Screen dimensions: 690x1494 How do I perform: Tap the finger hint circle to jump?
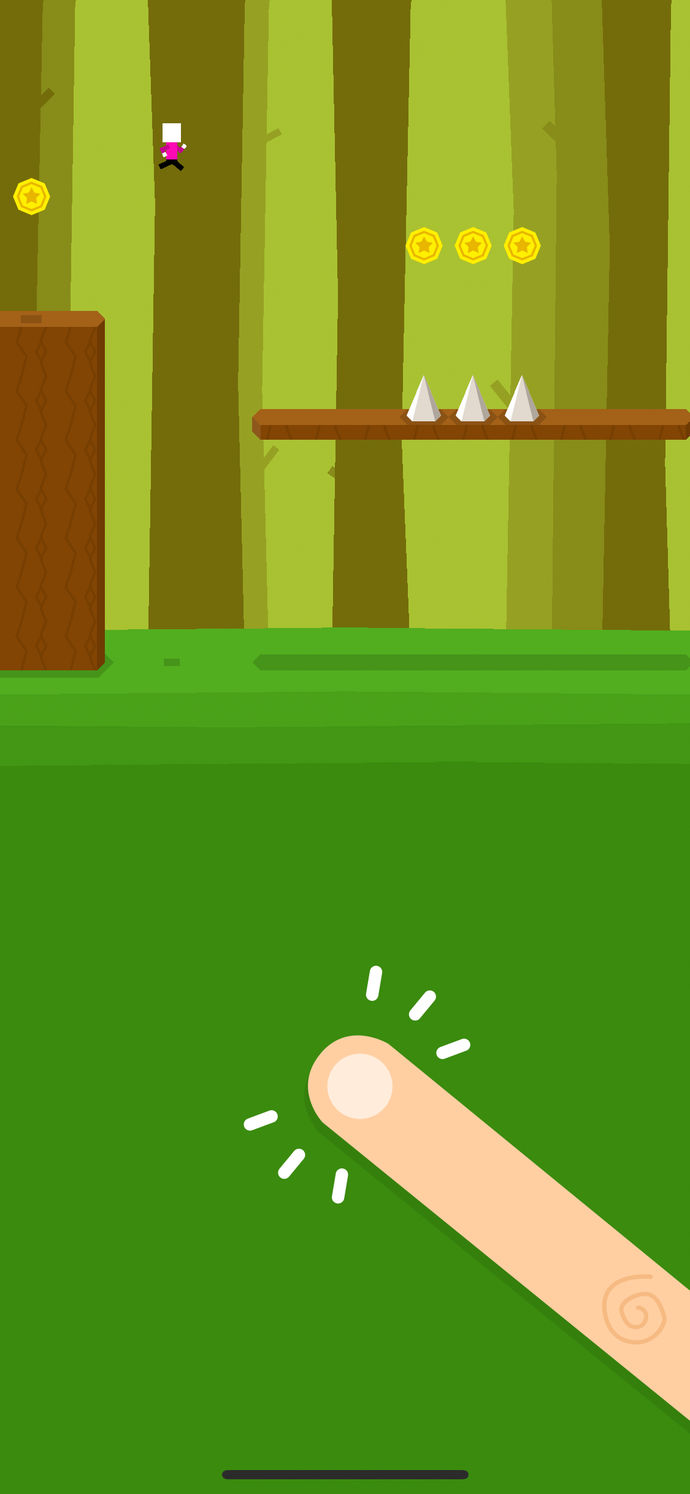pyautogui.click(x=359, y=1086)
